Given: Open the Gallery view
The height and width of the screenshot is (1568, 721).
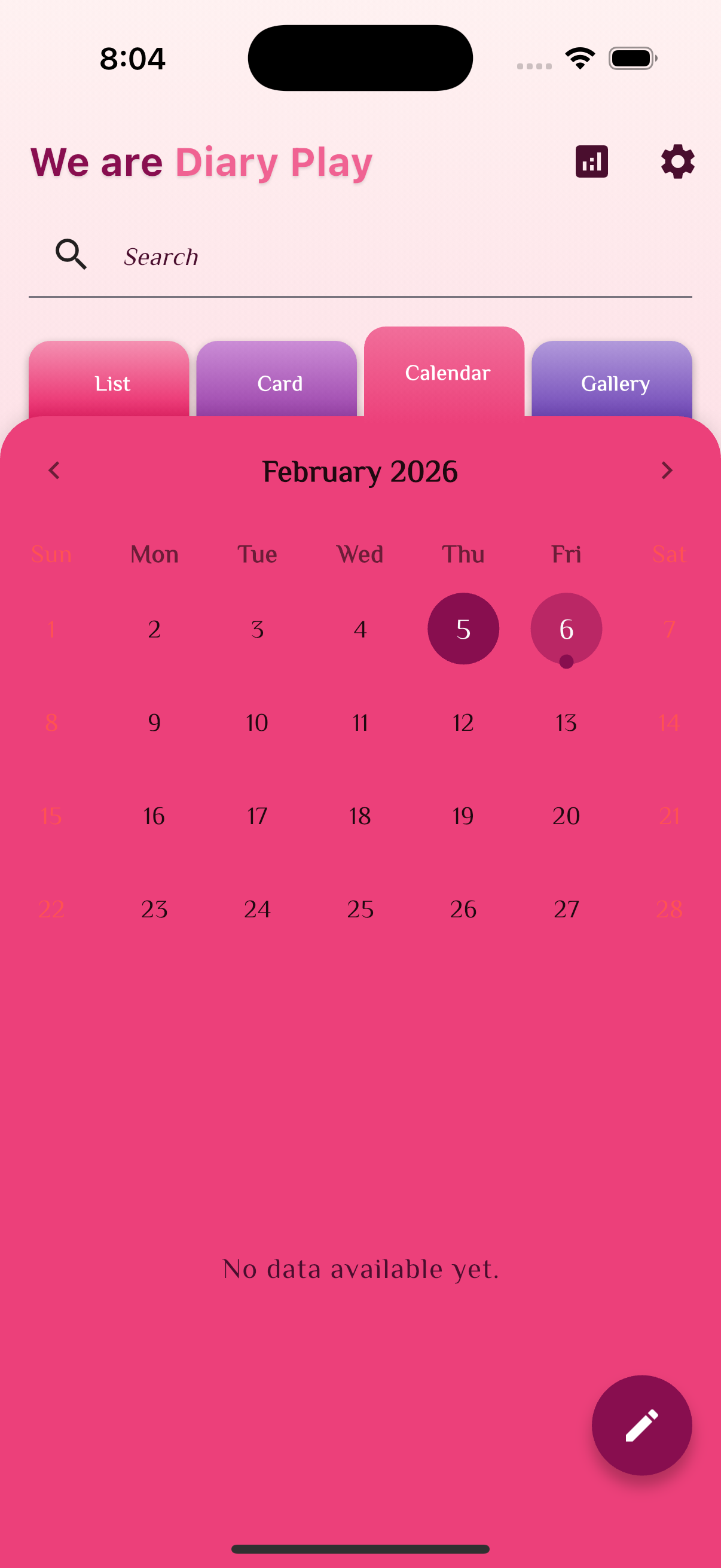Looking at the screenshot, I should click(616, 383).
